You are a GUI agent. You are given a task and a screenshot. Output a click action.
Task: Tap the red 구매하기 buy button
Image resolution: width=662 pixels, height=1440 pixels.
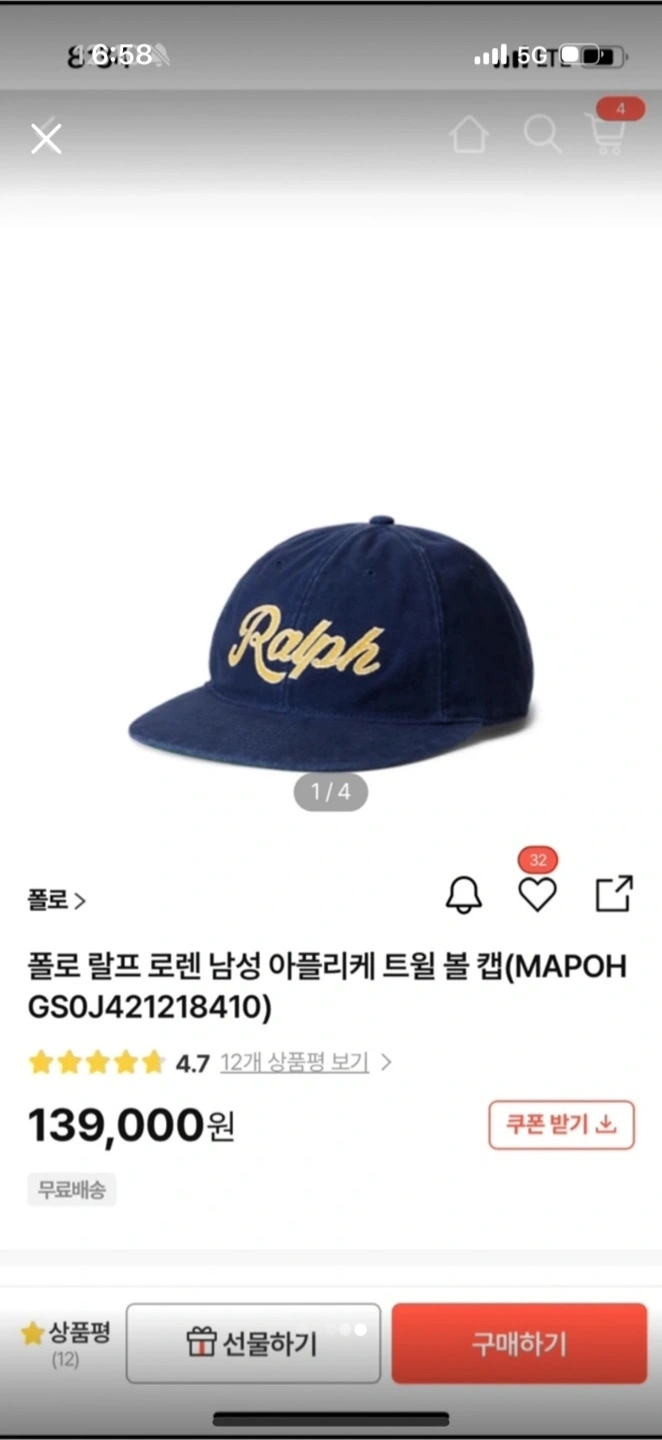click(519, 1343)
